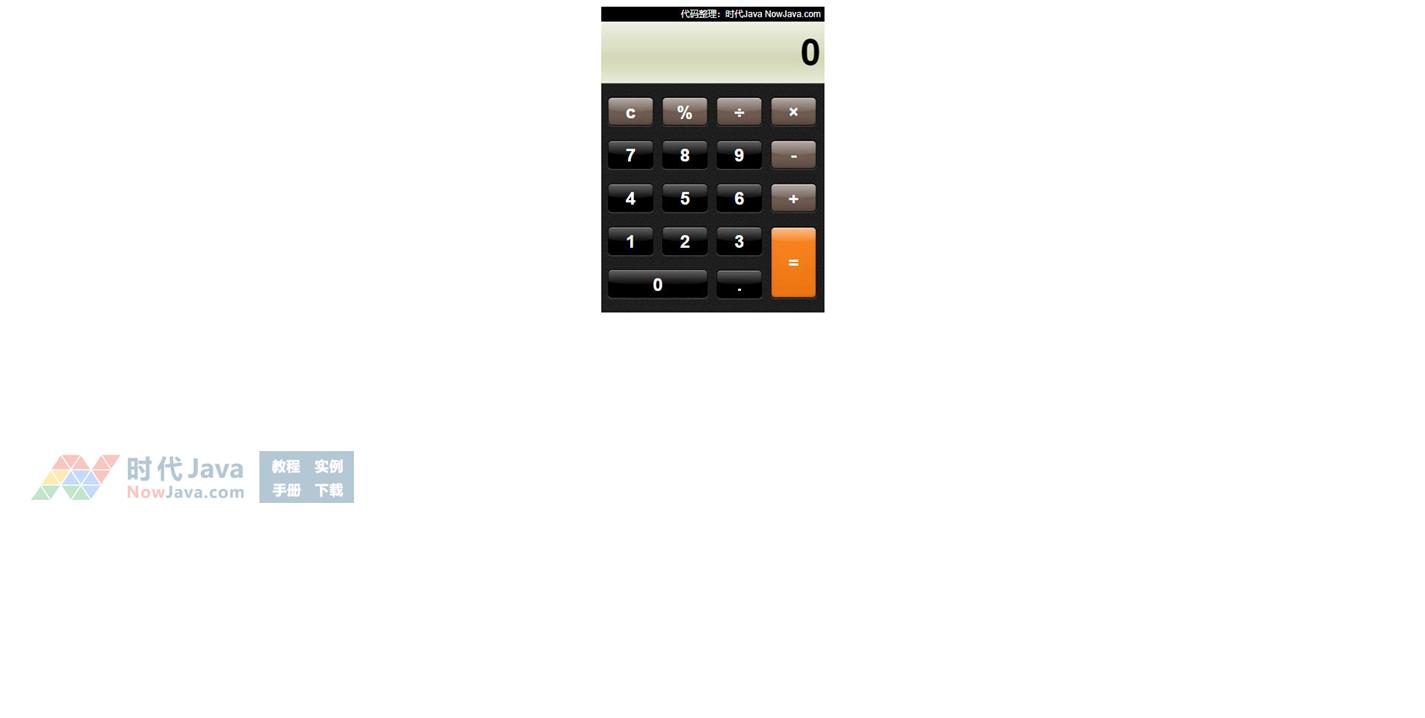Enter digit 8
This screenshot has width=1425, height=718.
684,155
